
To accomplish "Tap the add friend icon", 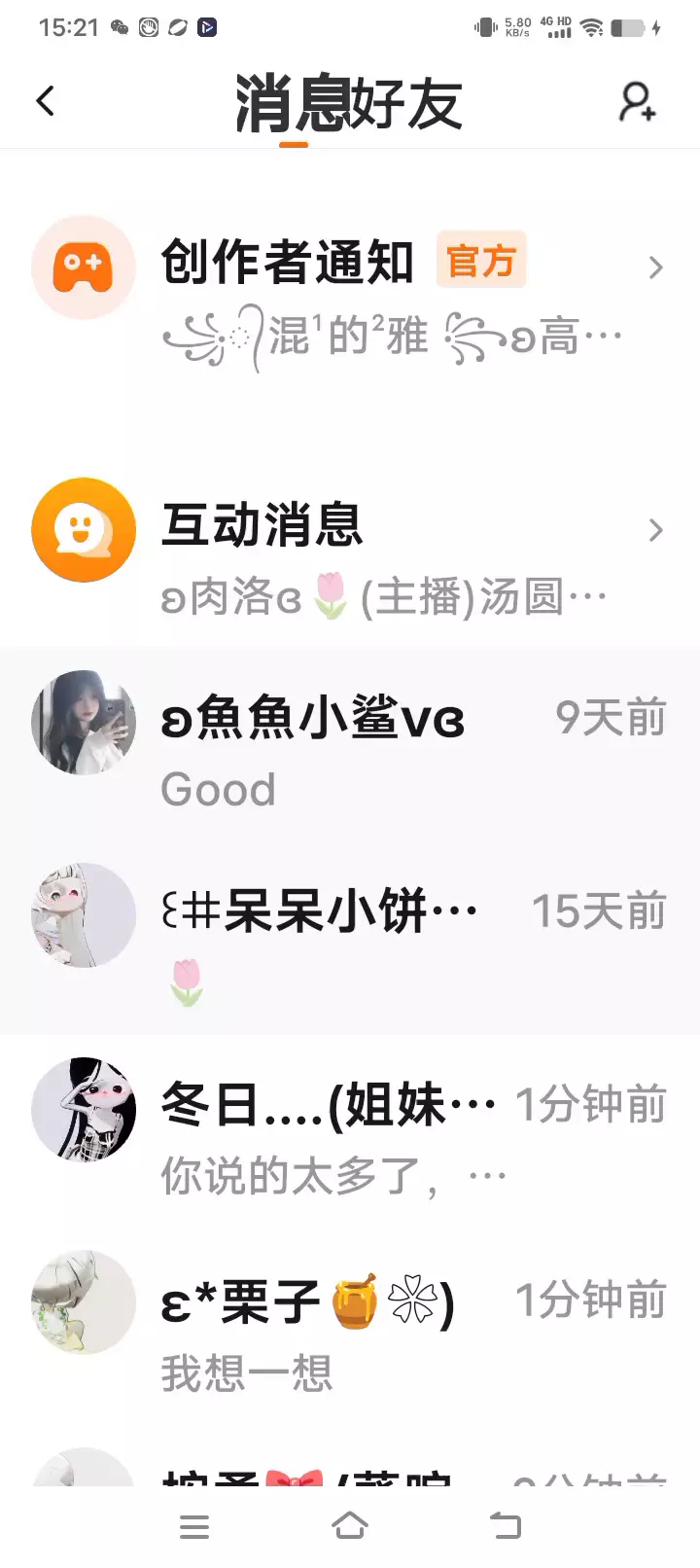I will tap(637, 101).
